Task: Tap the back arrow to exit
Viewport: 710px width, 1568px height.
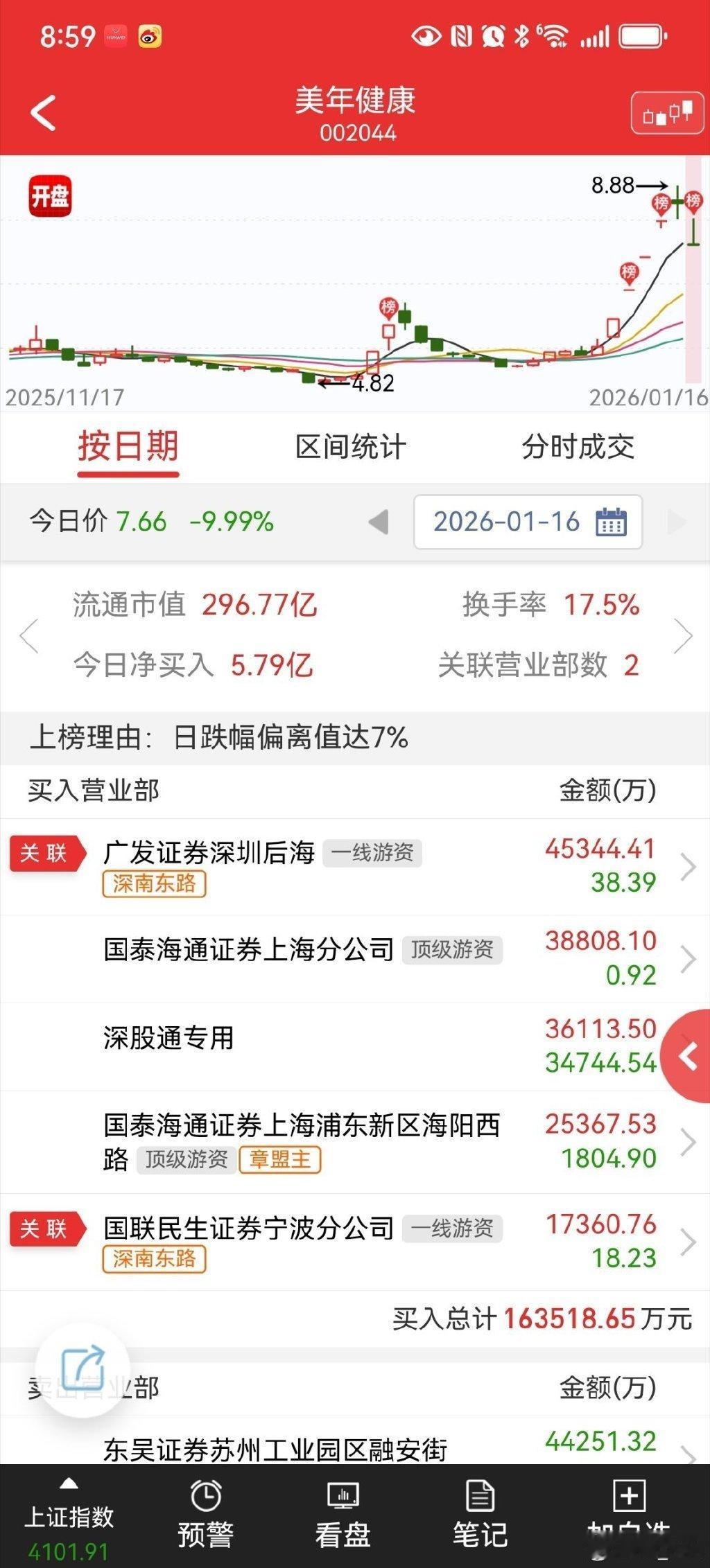Action: point(43,113)
